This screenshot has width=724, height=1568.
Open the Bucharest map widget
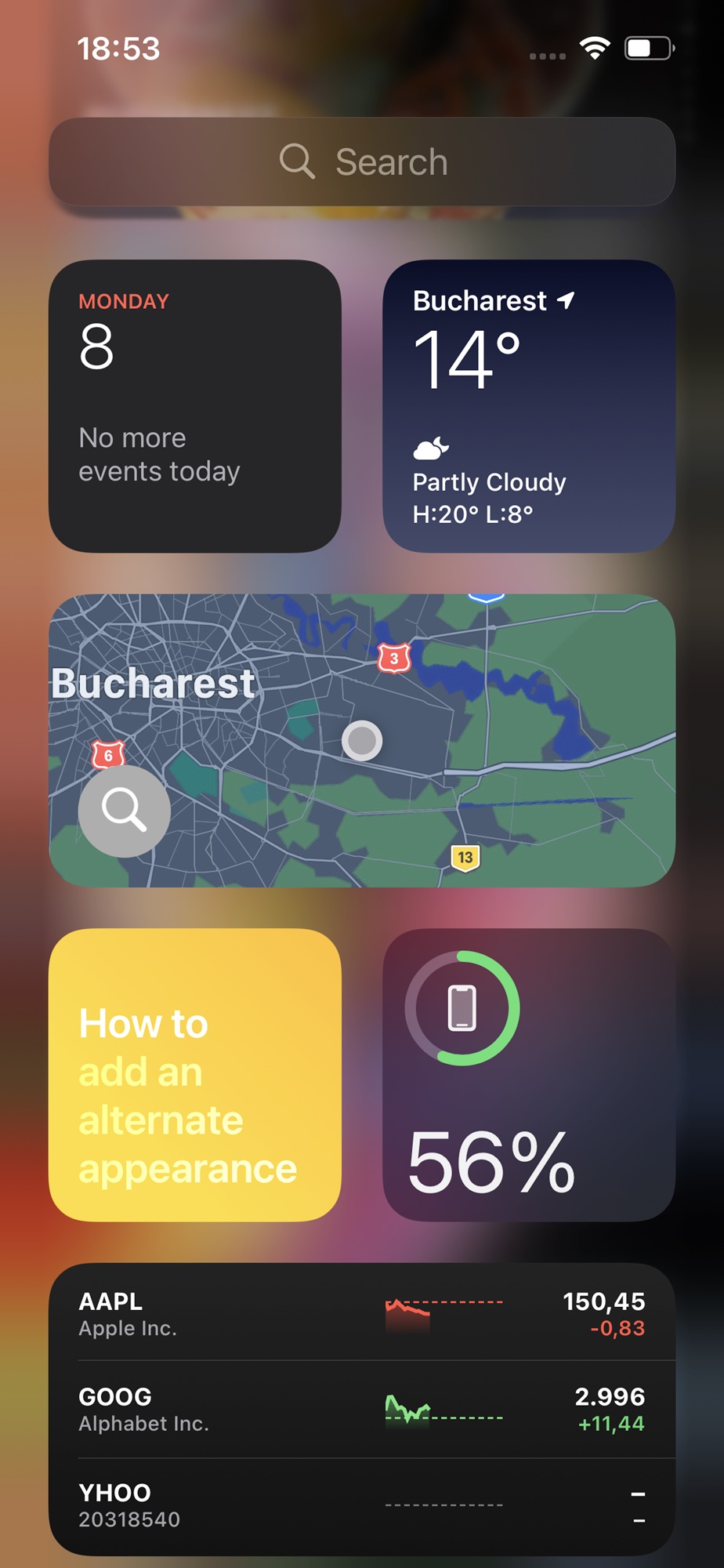362,741
